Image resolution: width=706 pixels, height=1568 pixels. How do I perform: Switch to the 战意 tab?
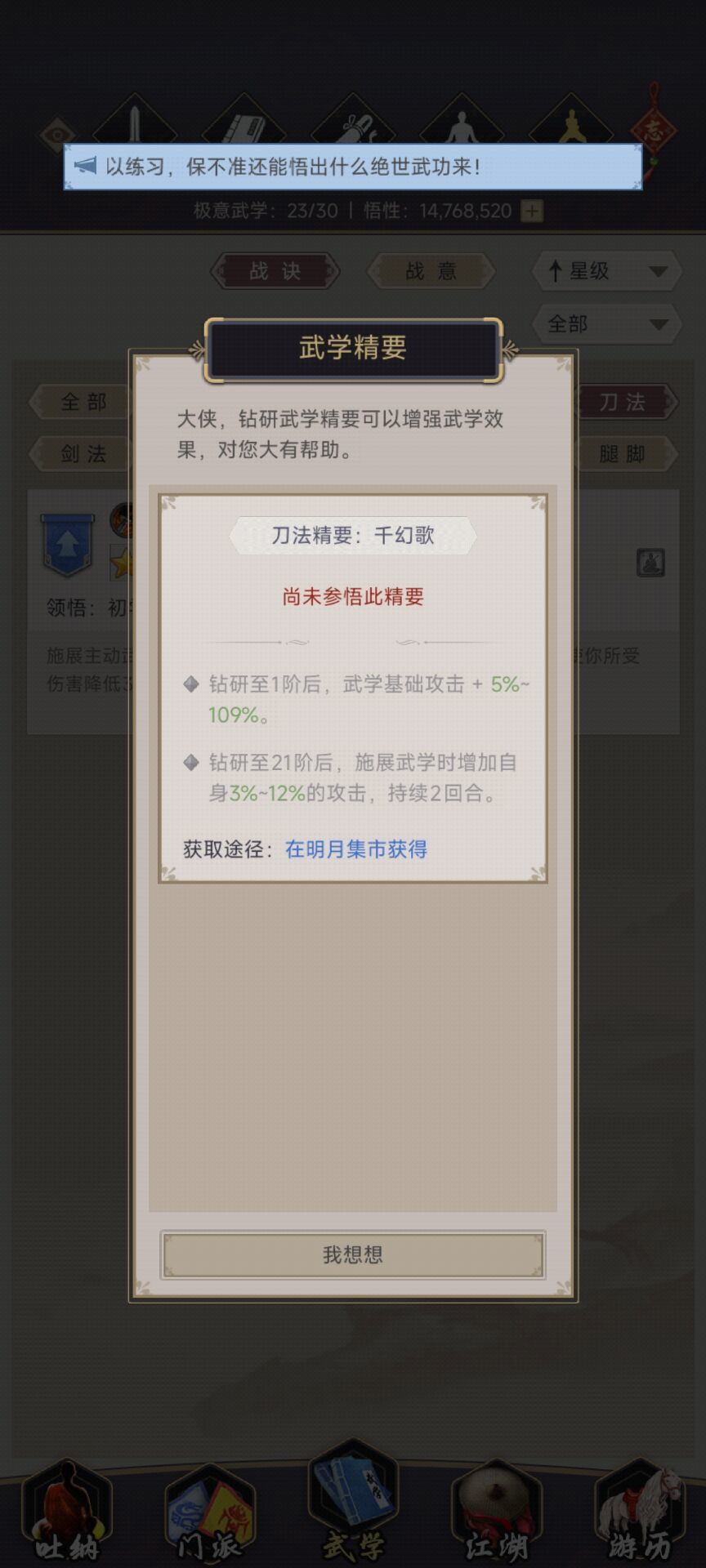coord(432,270)
